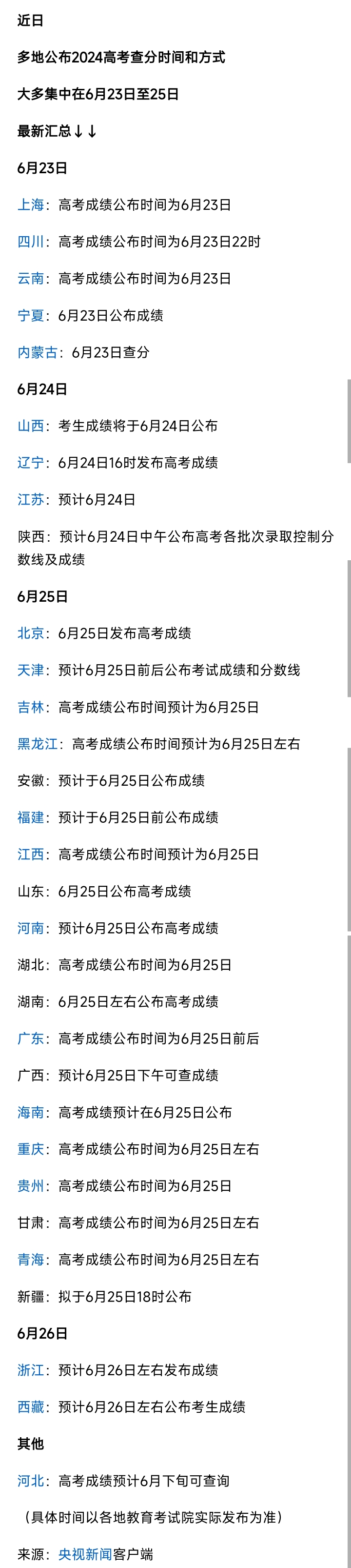Open the 上海 link
351x1568 pixels.
click(x=30, y=205)
